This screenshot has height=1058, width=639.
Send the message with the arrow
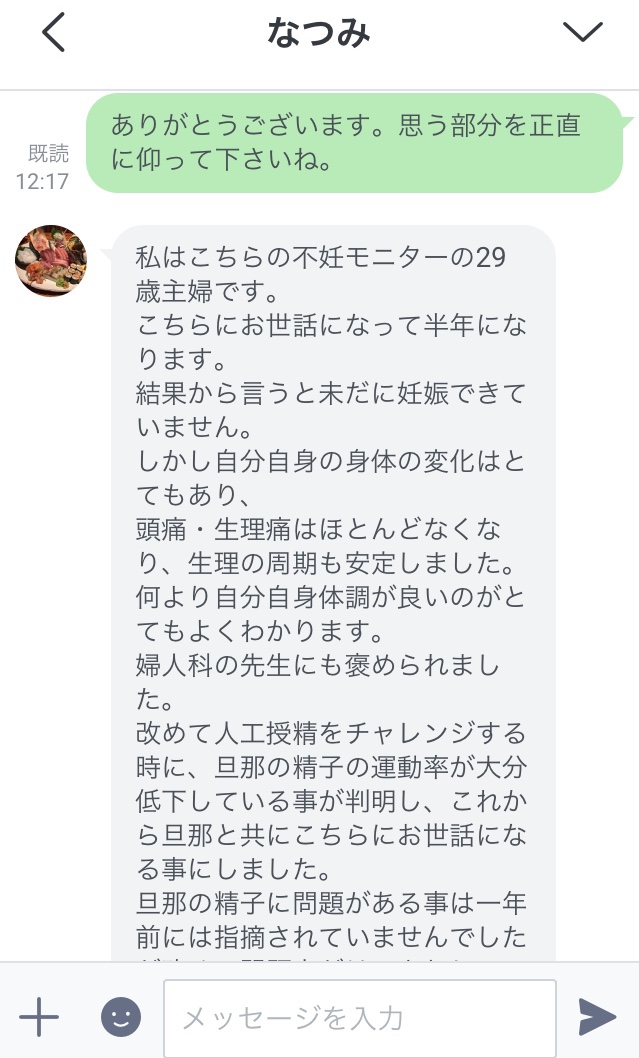(598, 1017)
